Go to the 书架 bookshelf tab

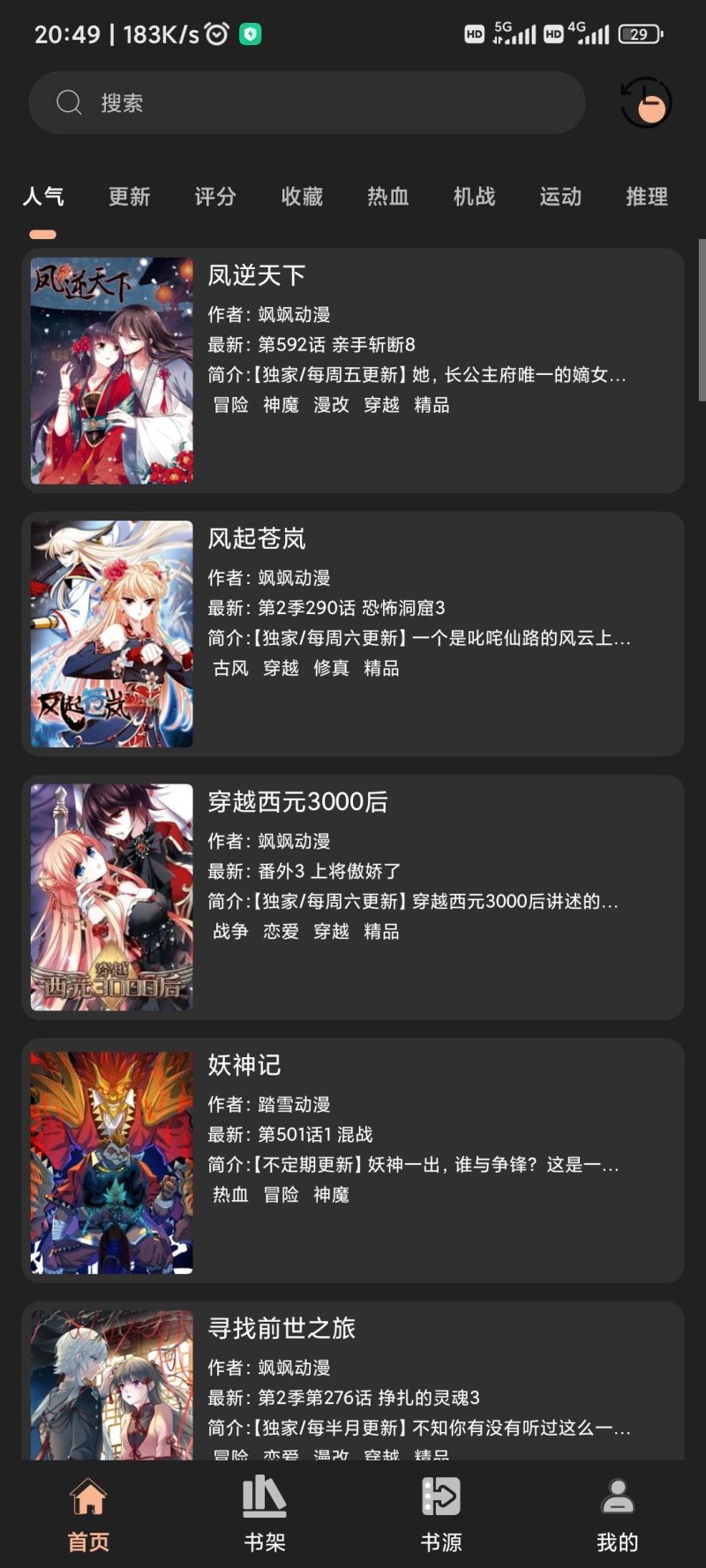265,1514
